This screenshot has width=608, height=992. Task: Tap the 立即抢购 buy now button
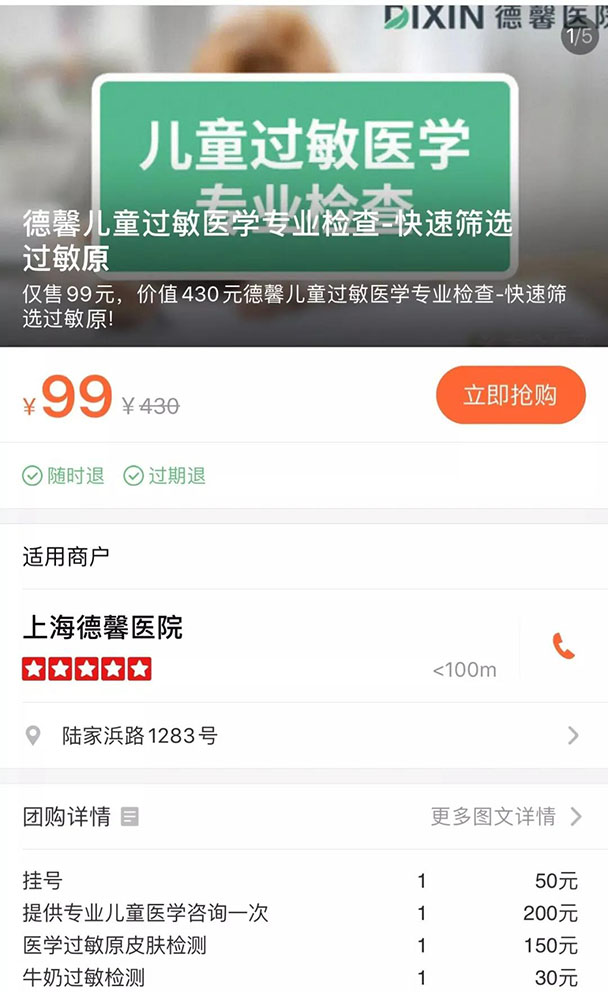click(x=510, y=395)
